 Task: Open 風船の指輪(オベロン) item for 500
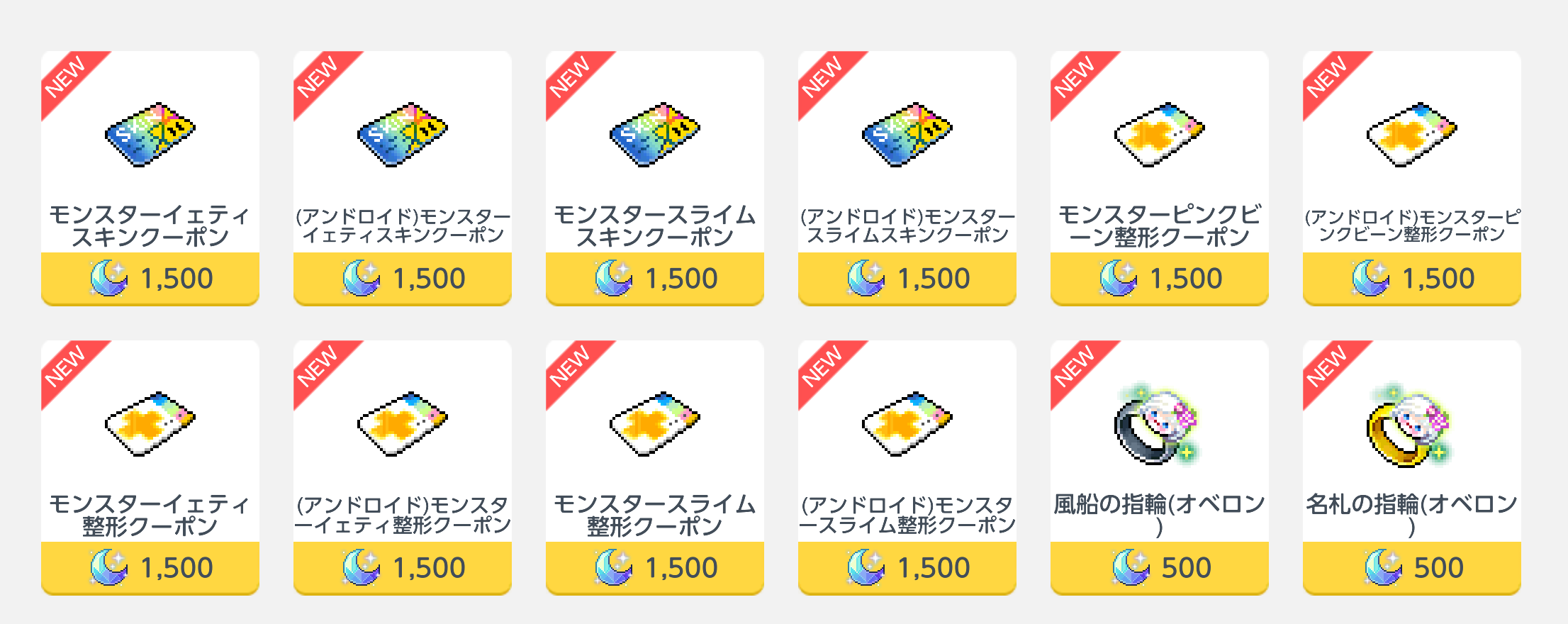pyautogui.click(x=1159, y=467)
